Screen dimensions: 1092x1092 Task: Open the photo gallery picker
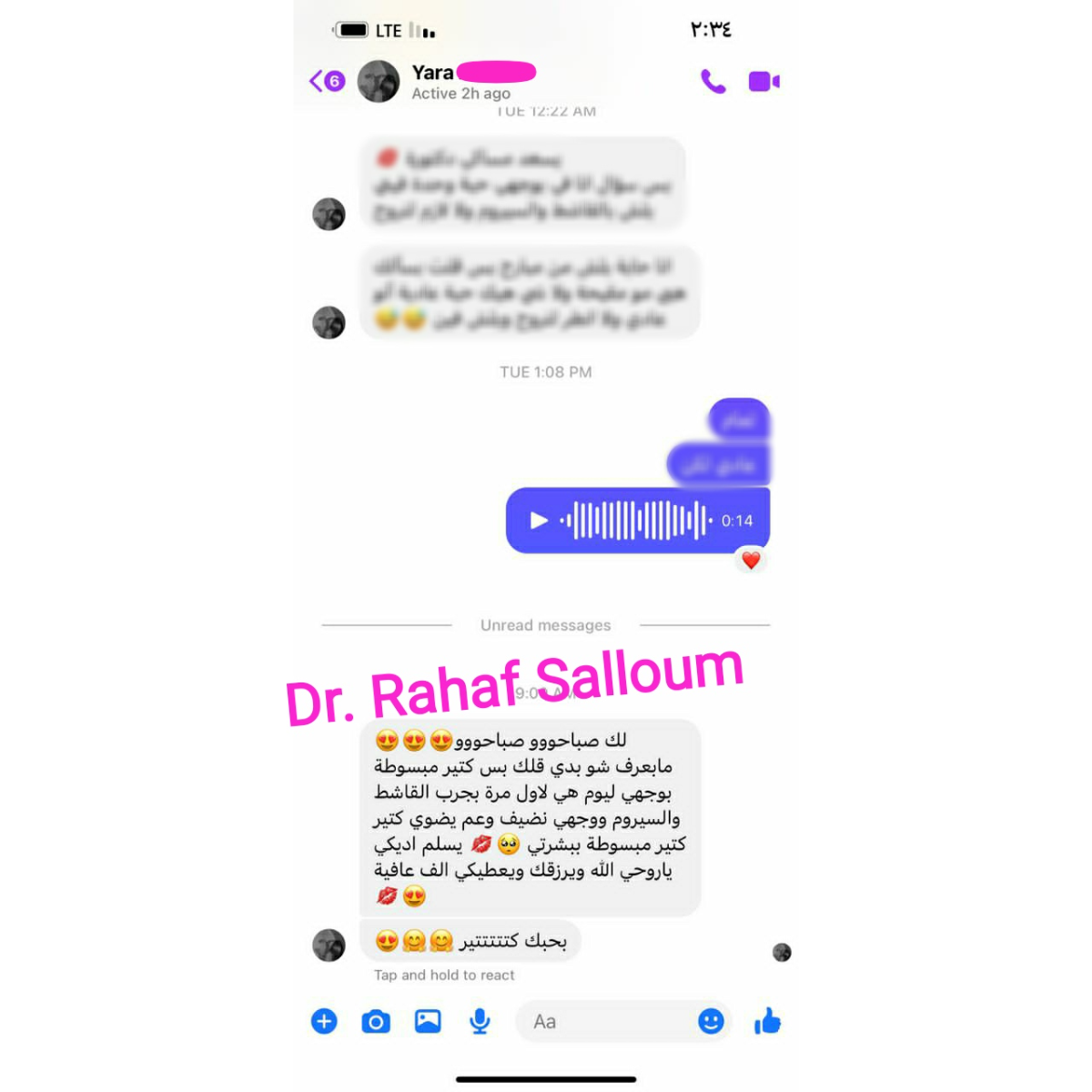point(428,1021)
